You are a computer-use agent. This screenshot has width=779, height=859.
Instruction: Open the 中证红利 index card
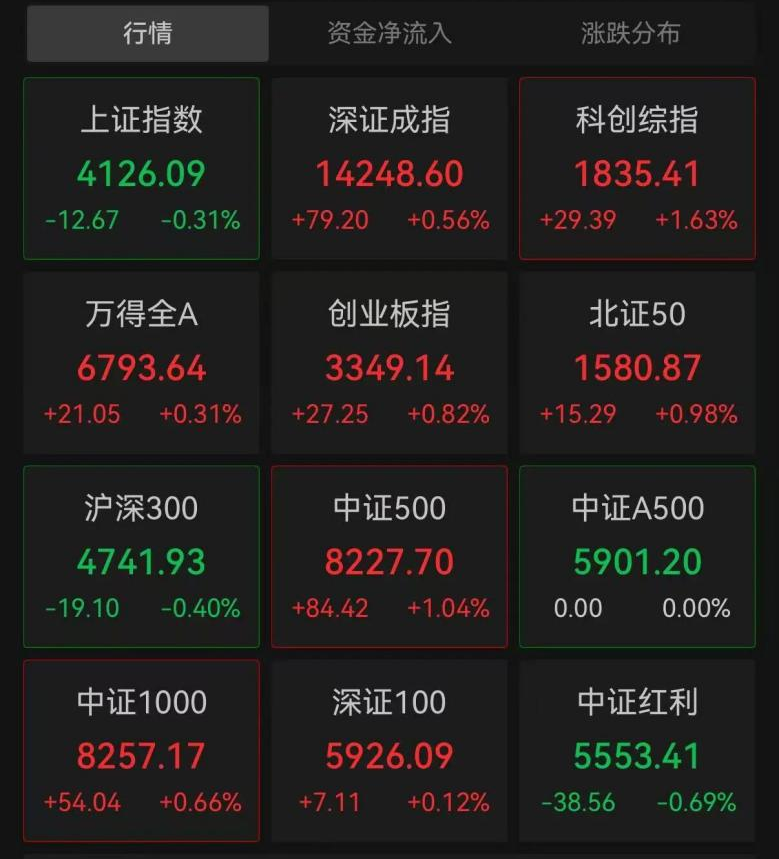(637, 751)
